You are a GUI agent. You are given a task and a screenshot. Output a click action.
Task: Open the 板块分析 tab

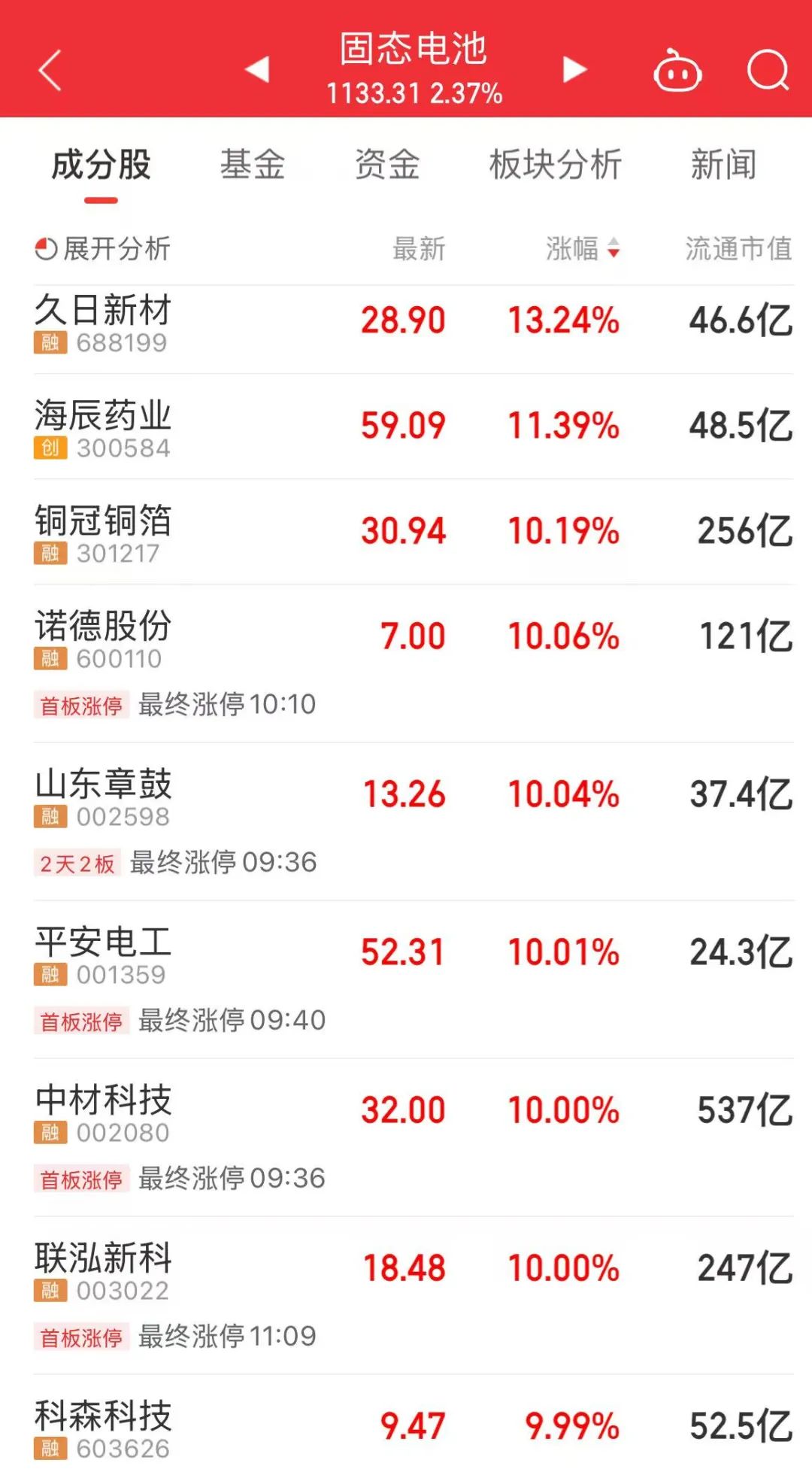click(x=556, y=165)
